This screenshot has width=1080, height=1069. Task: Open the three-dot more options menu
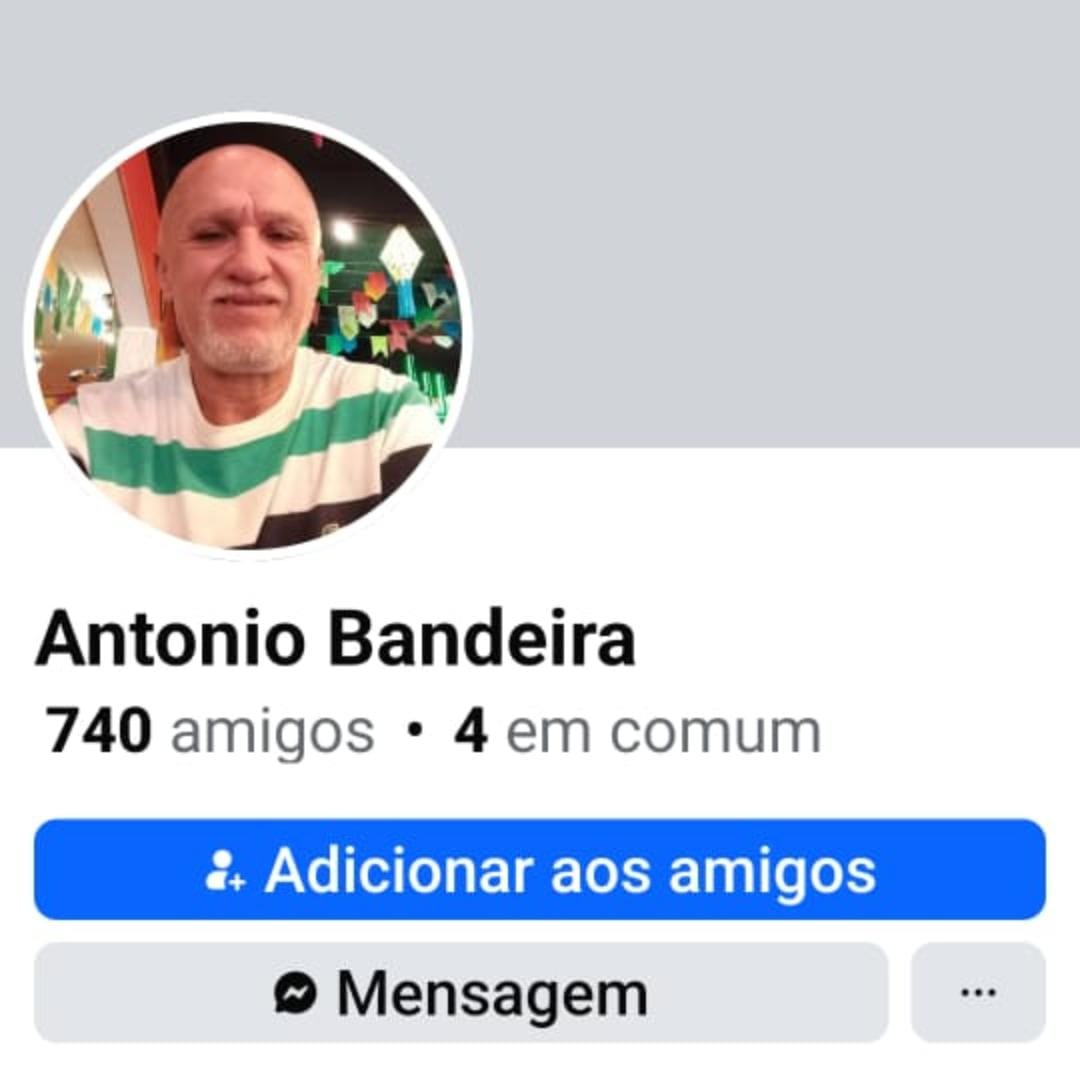(x=977, y=993)
